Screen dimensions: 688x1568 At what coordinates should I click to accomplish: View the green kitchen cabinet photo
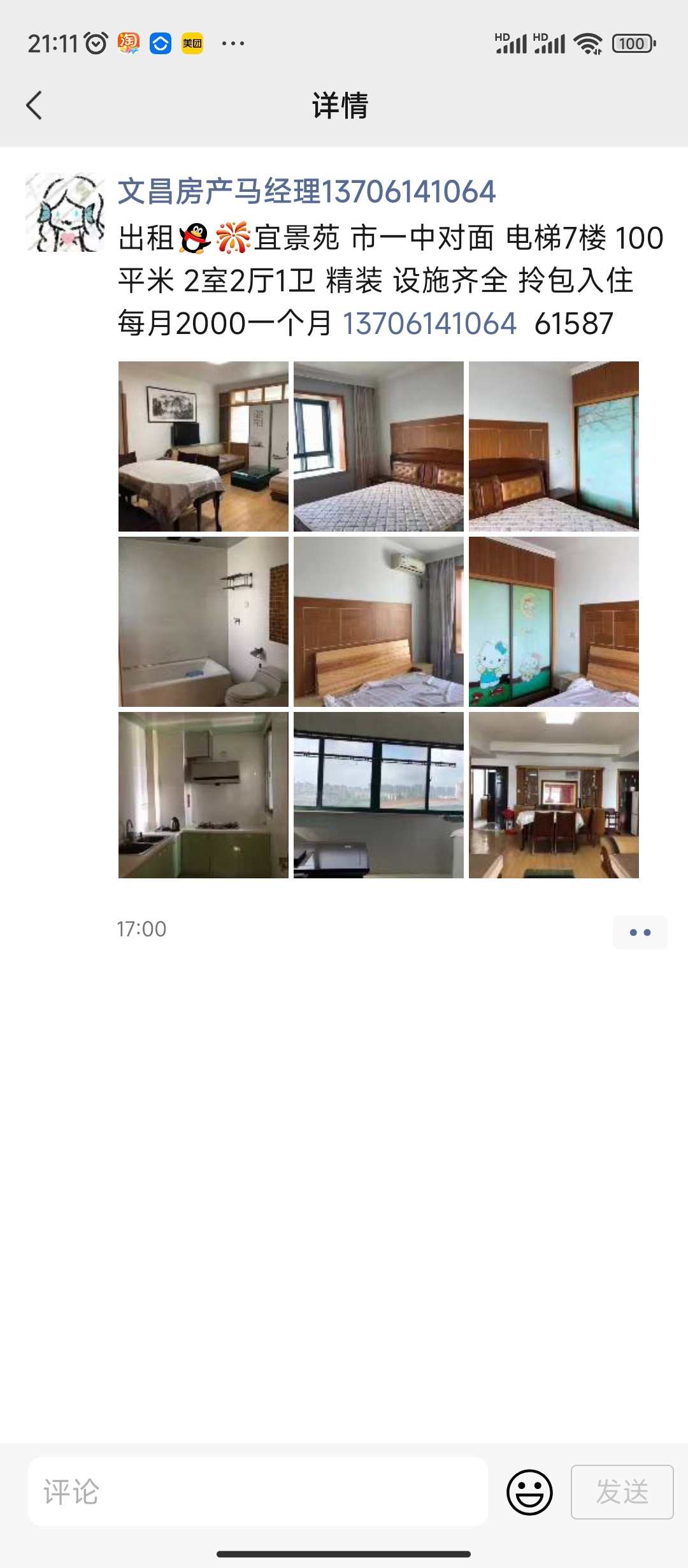tap(203, 795)
